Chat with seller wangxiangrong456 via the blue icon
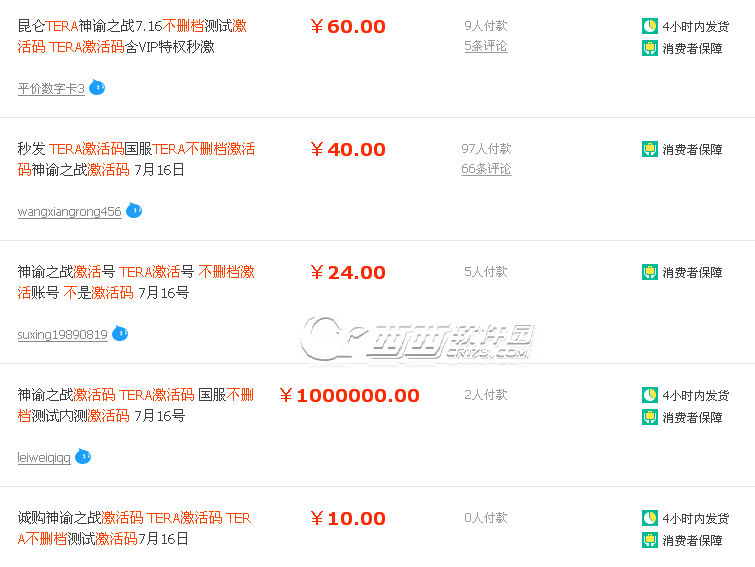Image resolution: width=755 pixels, height=567 pixels. (134, 211)
